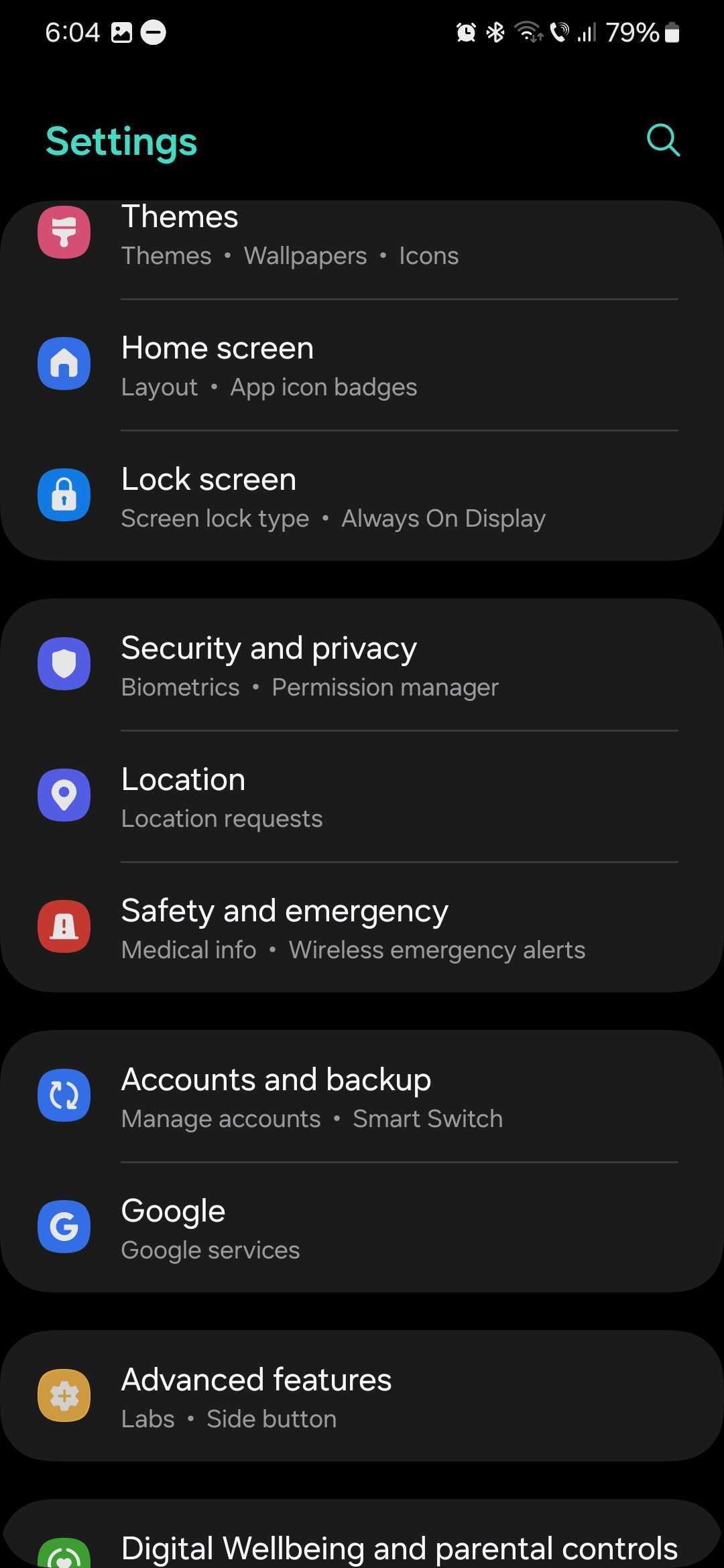Screen dimensions: 724x1568
Task: Open Accounts and backup
Action: coord(362,1097)
